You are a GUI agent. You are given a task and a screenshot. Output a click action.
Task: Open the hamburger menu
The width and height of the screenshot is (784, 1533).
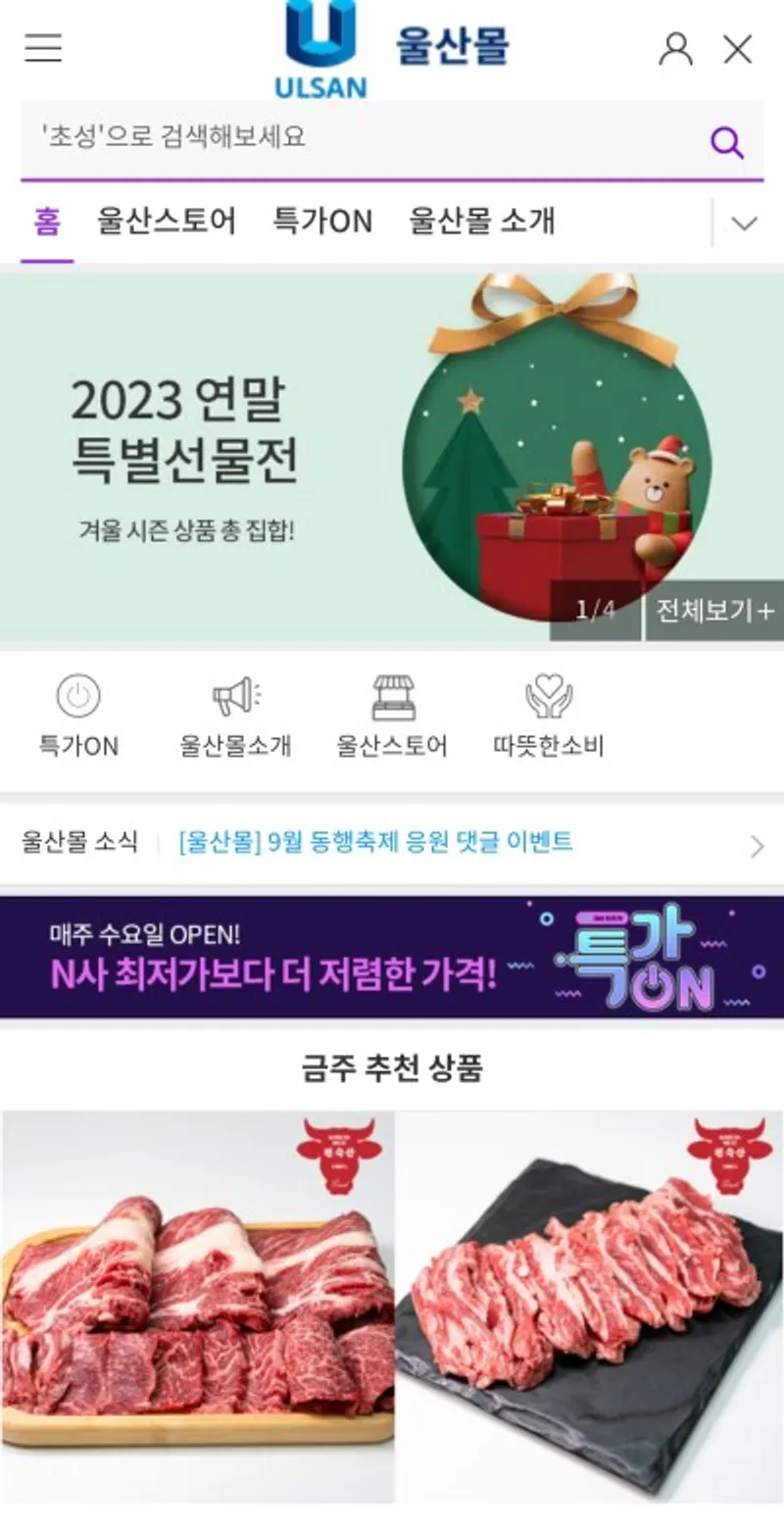pos(43,47)
